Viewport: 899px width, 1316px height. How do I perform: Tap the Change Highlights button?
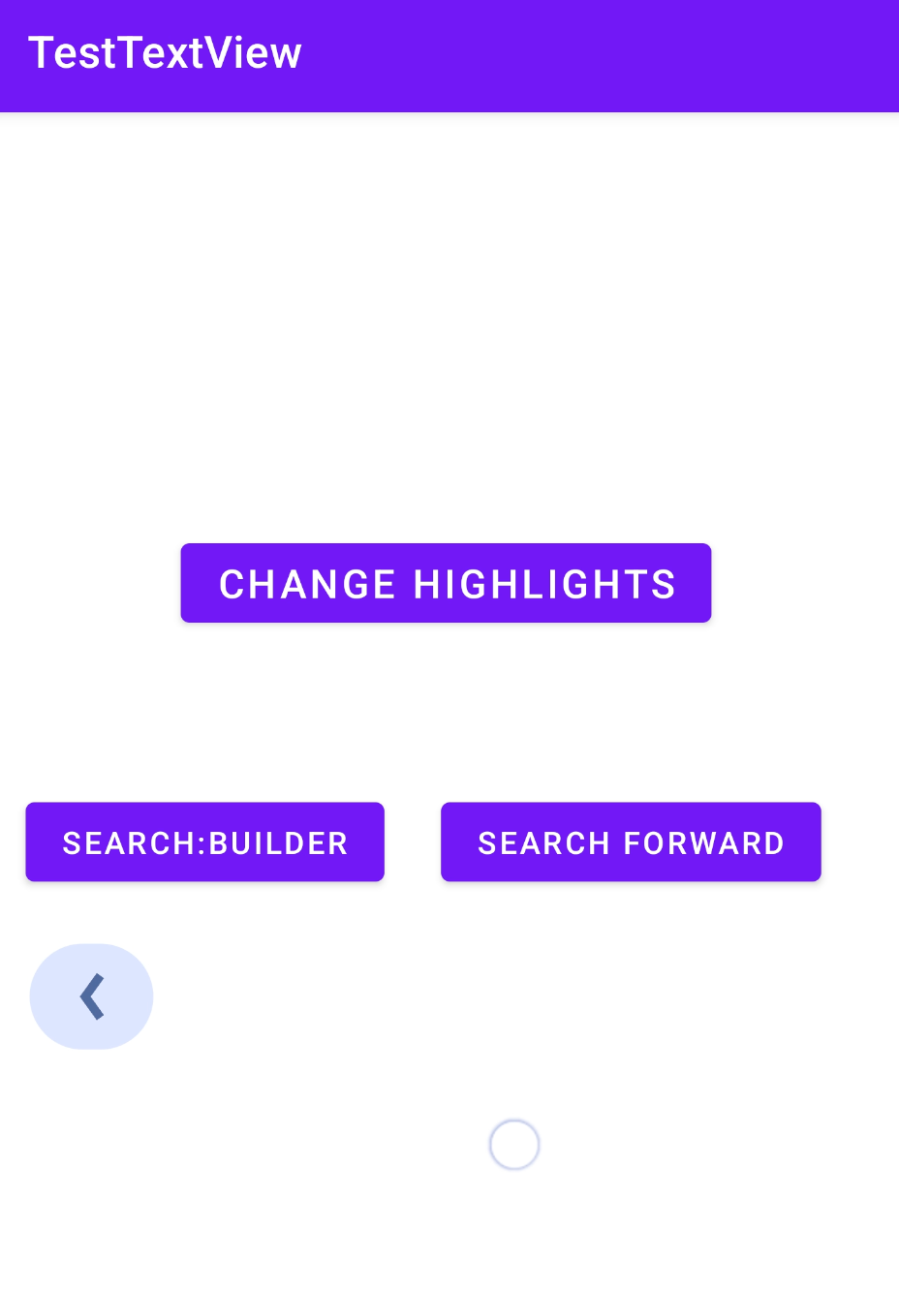(446, 583)
